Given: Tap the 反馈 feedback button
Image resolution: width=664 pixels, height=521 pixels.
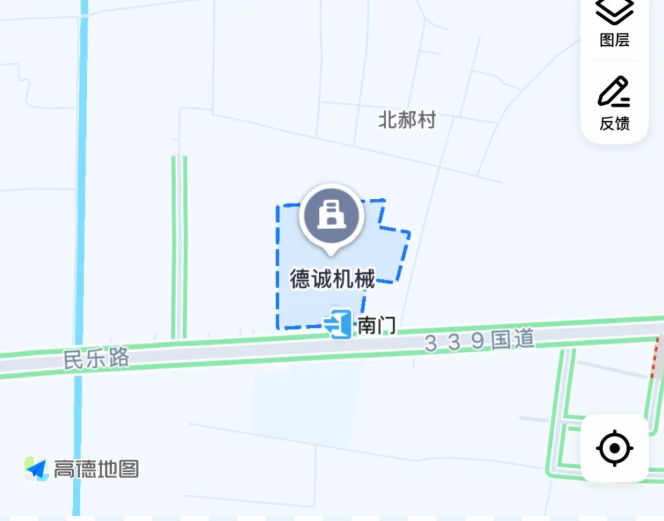Looking at the screenshot, I should [614, 103].
